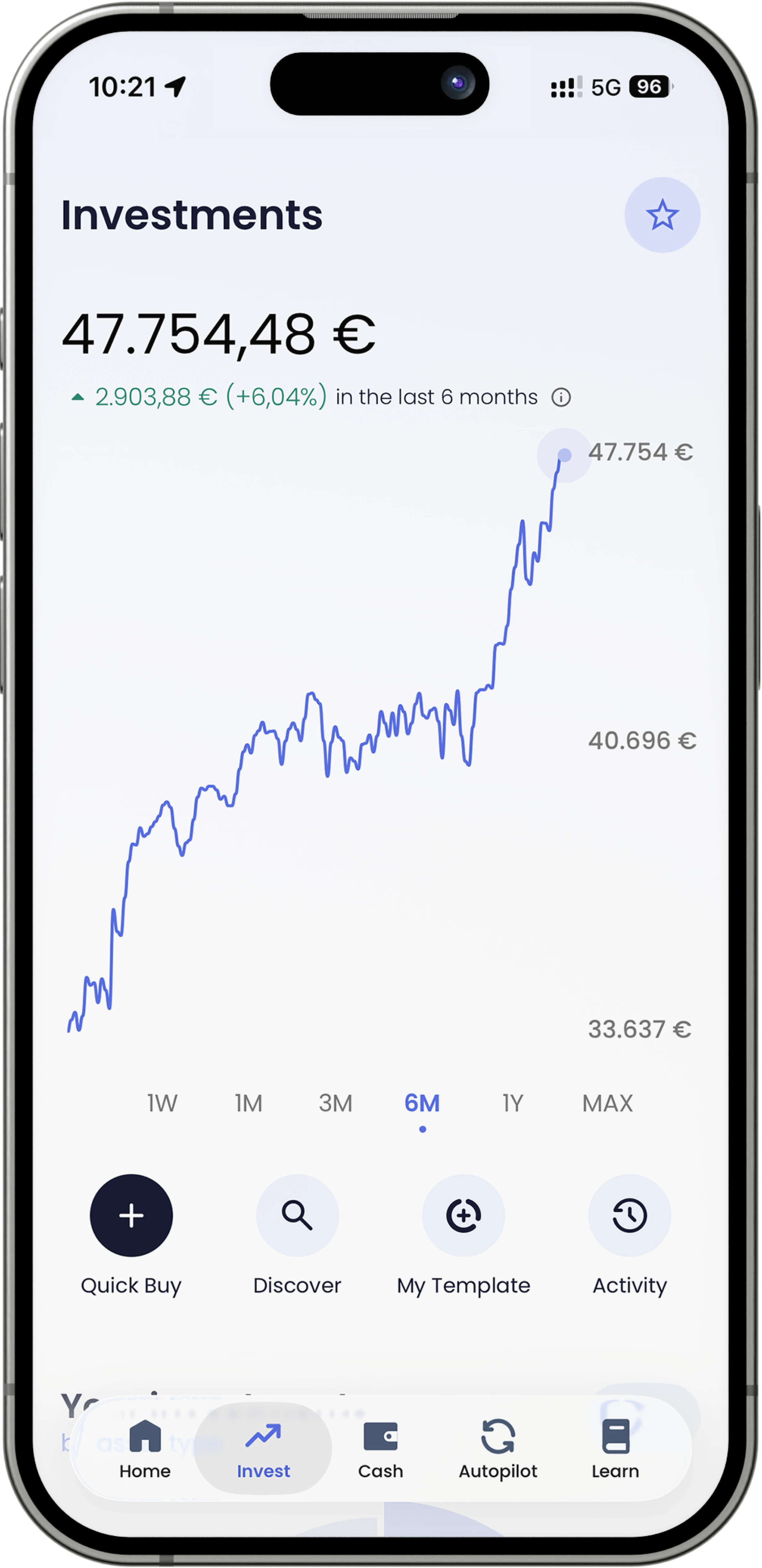Select the 1W chart range
This screenshot has height=1568, width=762.
pos(162,1103)
